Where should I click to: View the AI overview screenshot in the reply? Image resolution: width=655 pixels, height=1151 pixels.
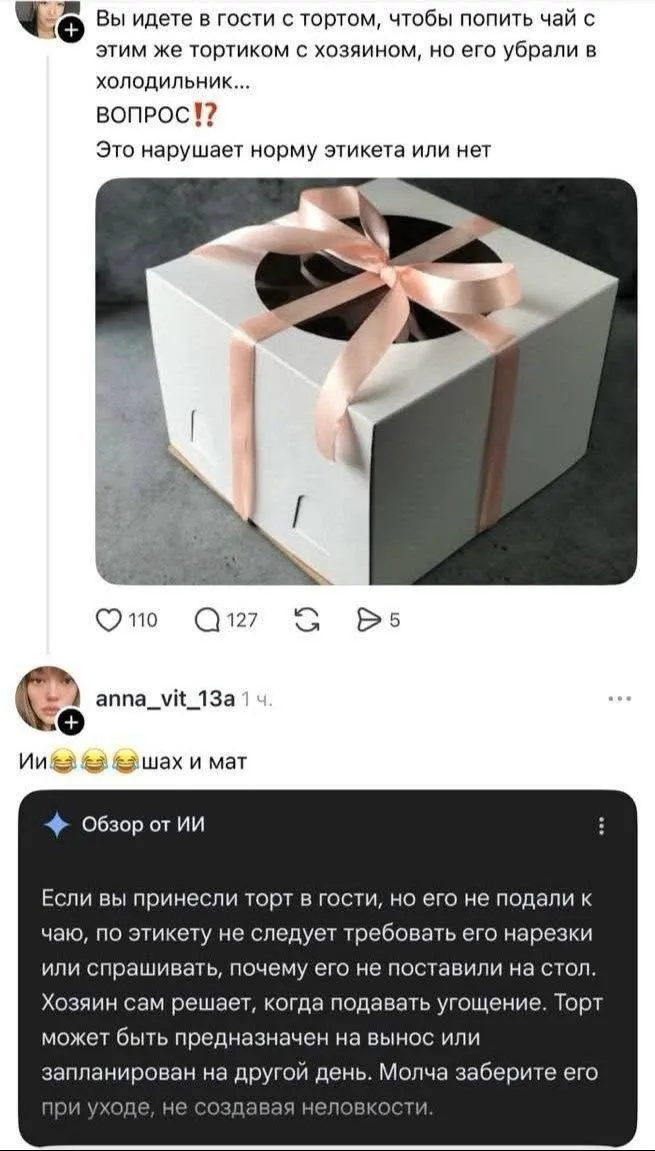[x=327, y=967]
